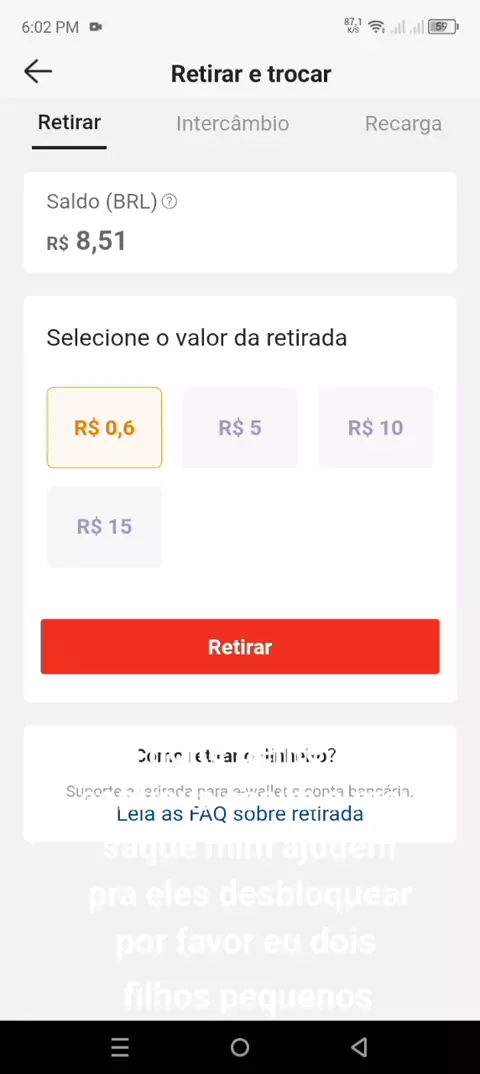
Task: Open the Recarga tab
Action: 403,123
